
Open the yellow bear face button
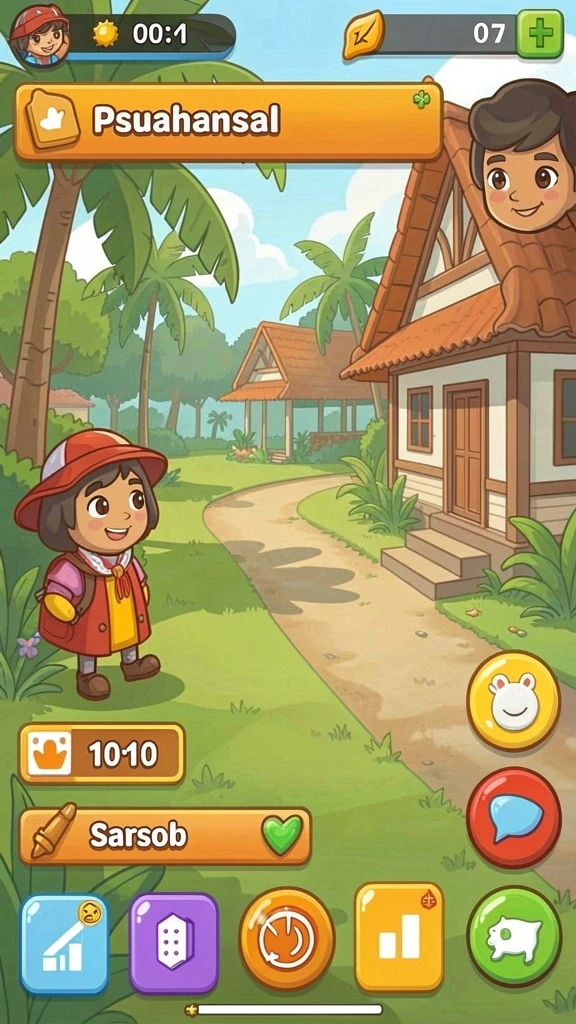(x=513, y=701)
